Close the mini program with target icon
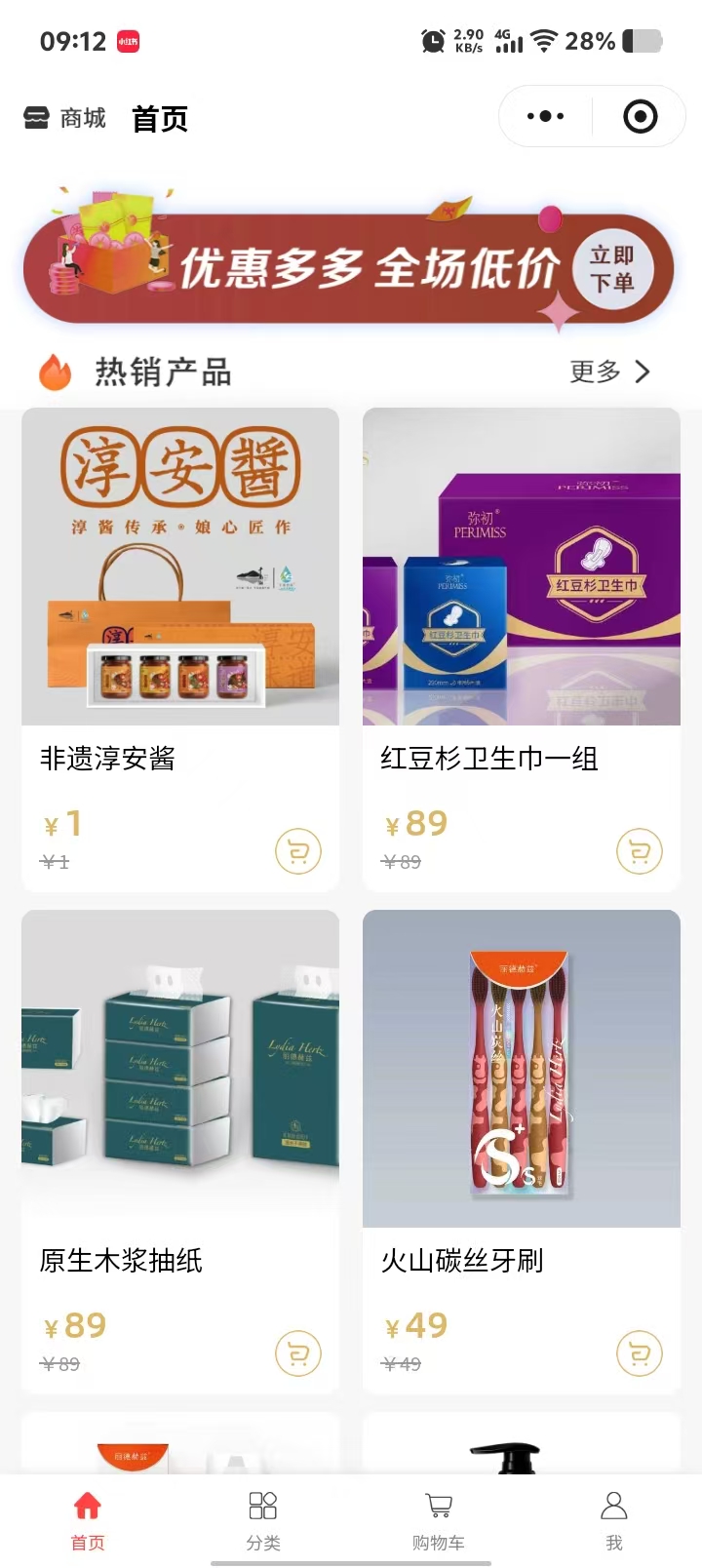The width and height of the screenshot is (702, 1568). 640,117
